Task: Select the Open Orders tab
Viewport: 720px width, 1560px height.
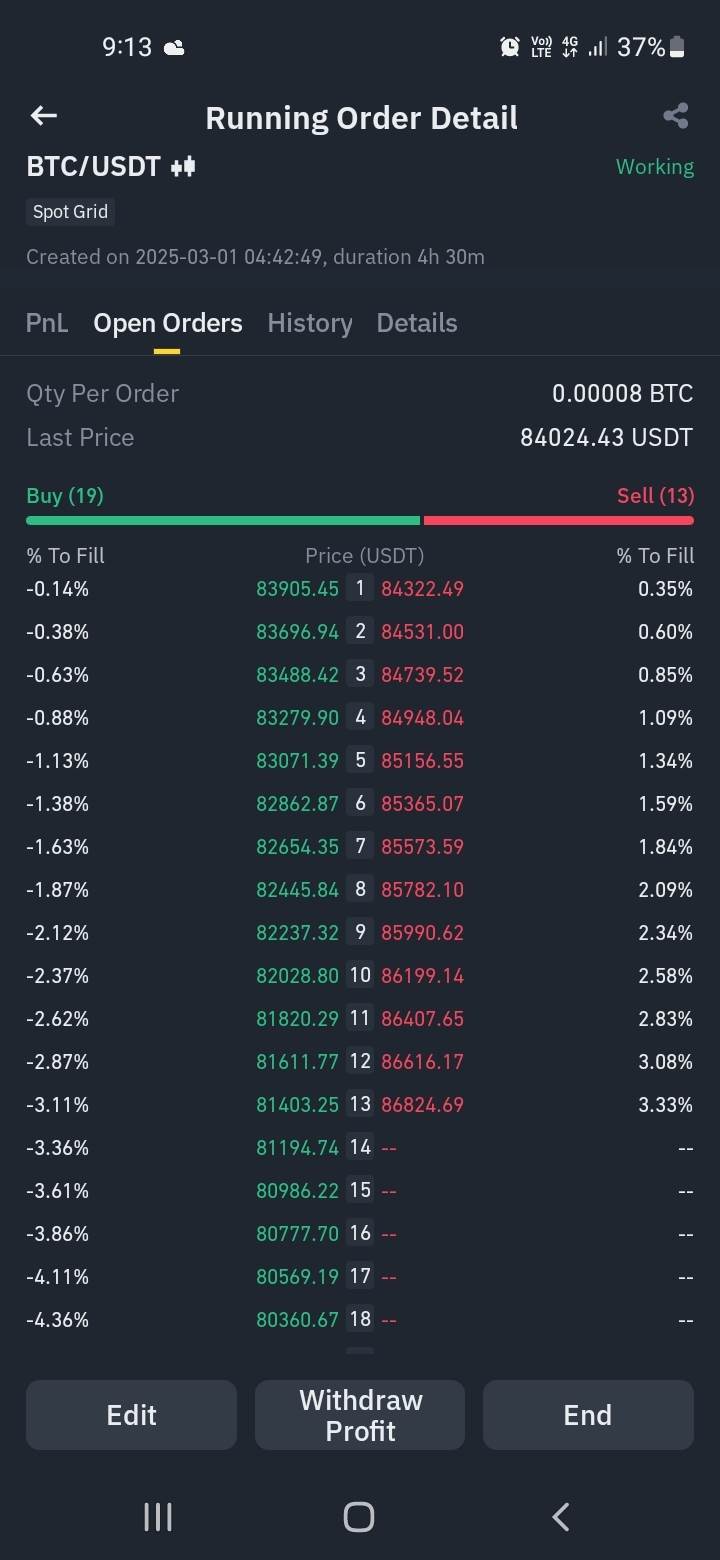Action: pyautogui.click(x=167, y=322)
